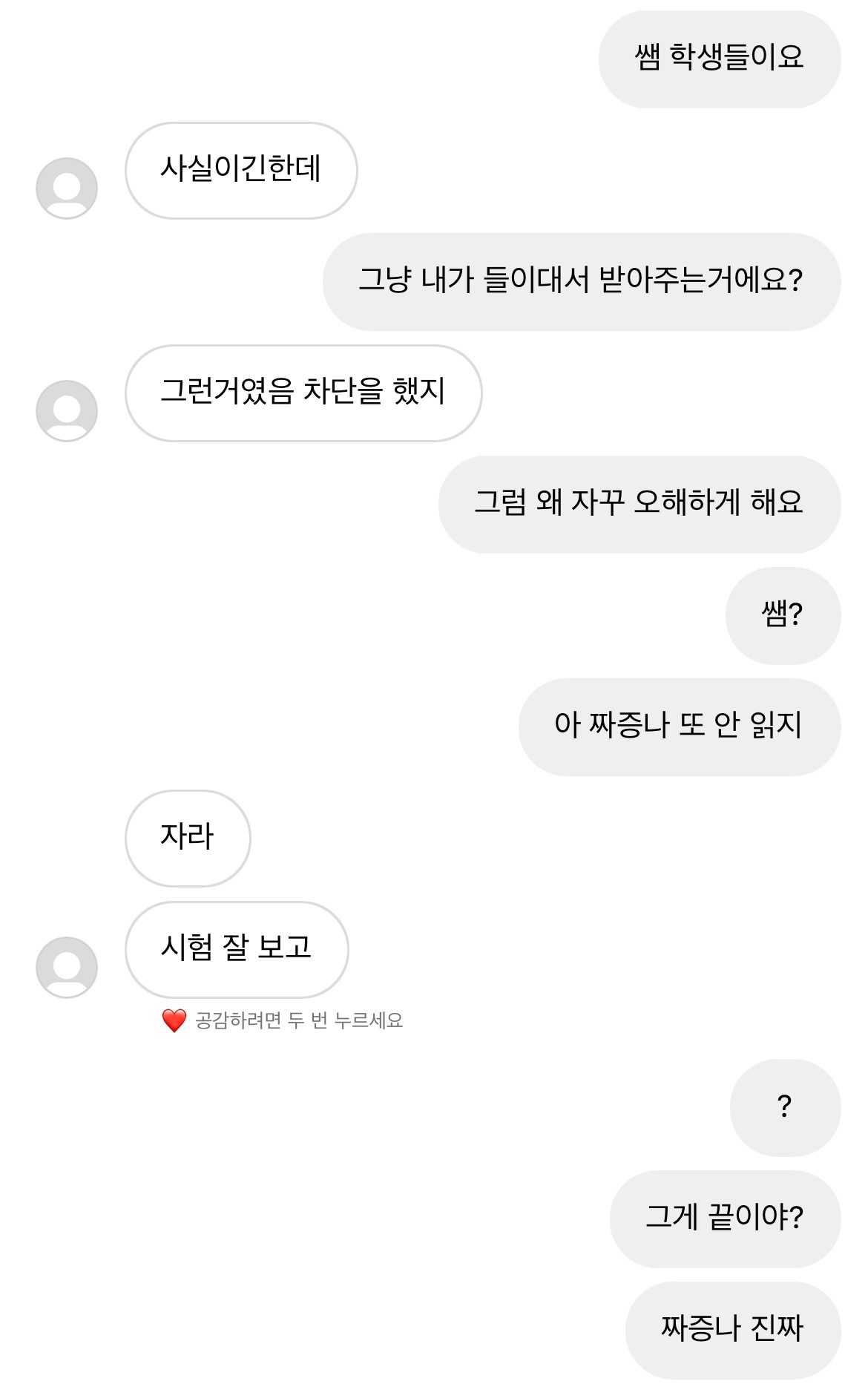
Task: Tap the avatar next to "그런거였음 차단을 했지"
Action: (67, 411)
